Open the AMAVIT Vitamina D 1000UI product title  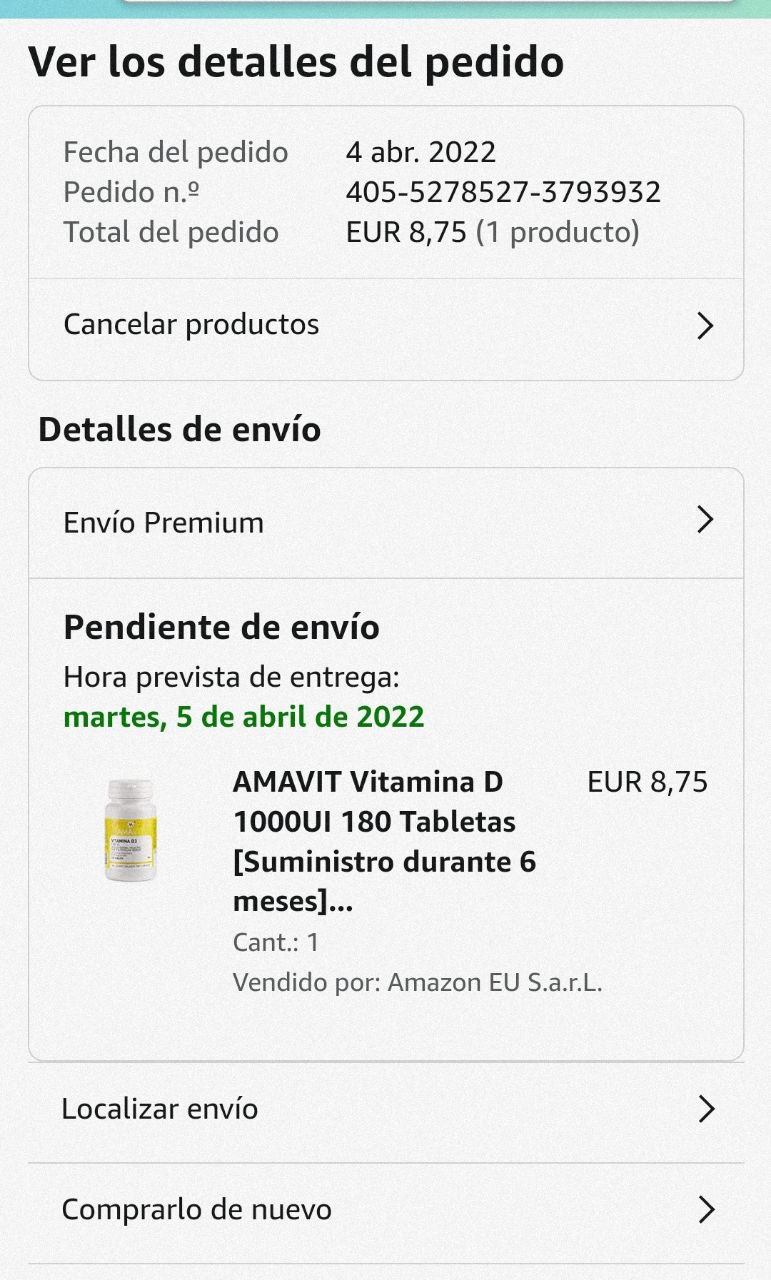(384, 841)
